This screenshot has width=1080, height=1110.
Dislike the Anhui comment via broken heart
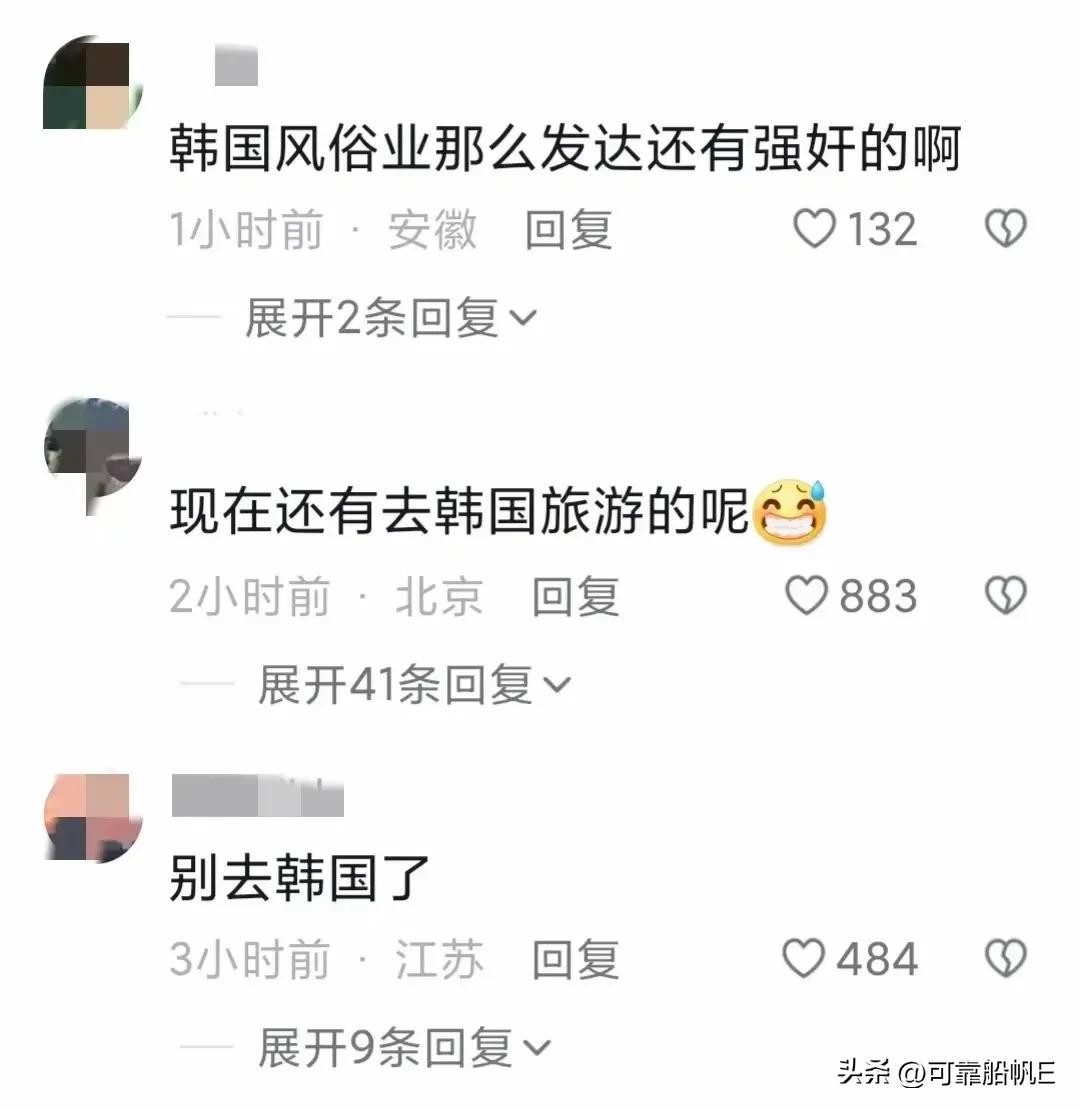1006,230
